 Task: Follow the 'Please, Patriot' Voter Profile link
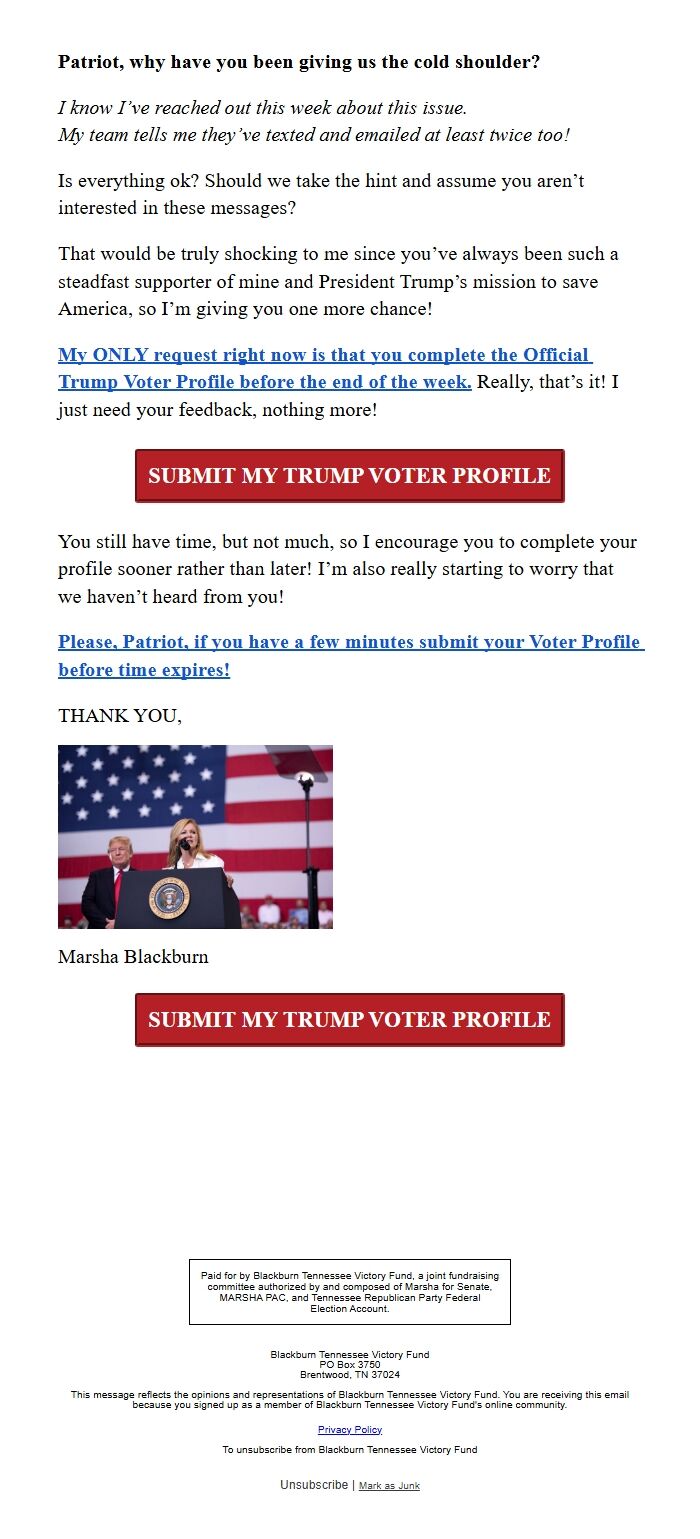point(350,643)
